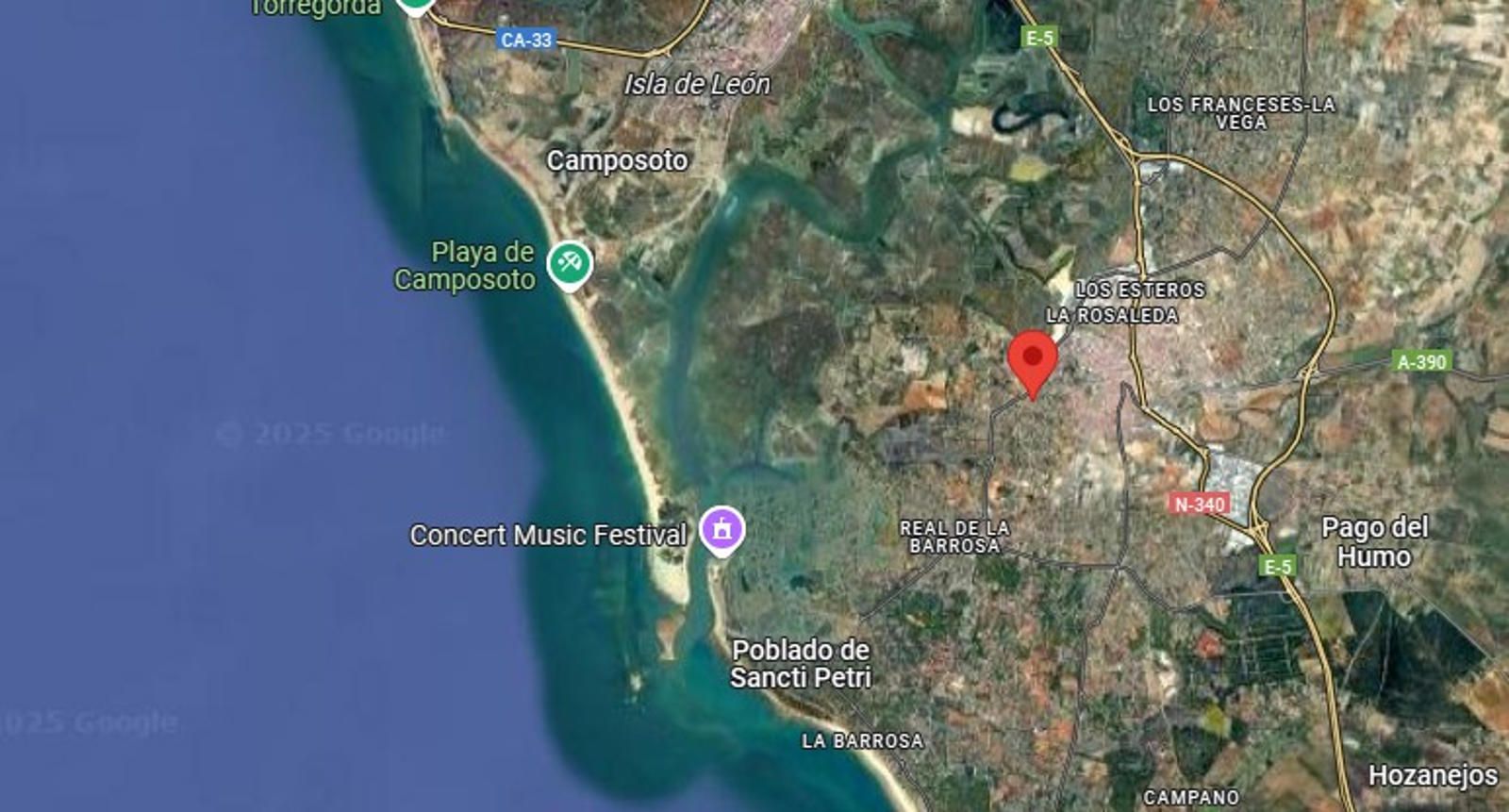Tap the red location pin
This screenshot has width=1509, height=812.
[x=1033, y=360]
